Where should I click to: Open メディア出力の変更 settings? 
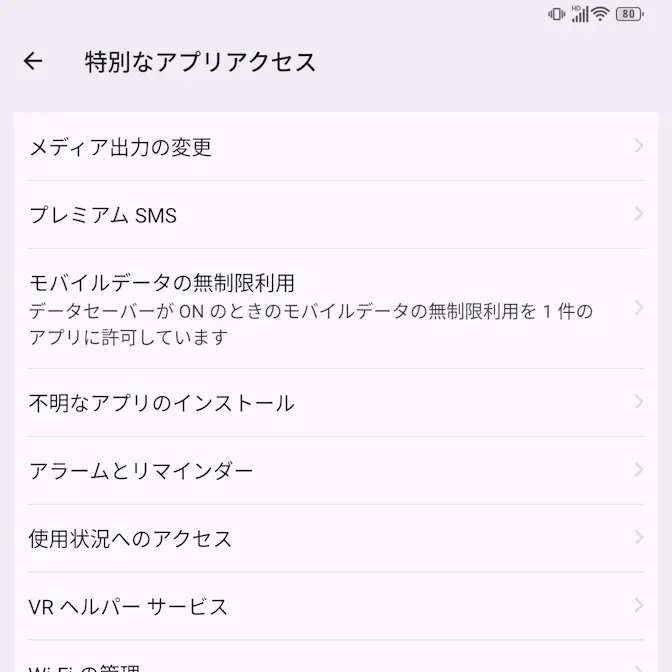click(x=336, y=148)
